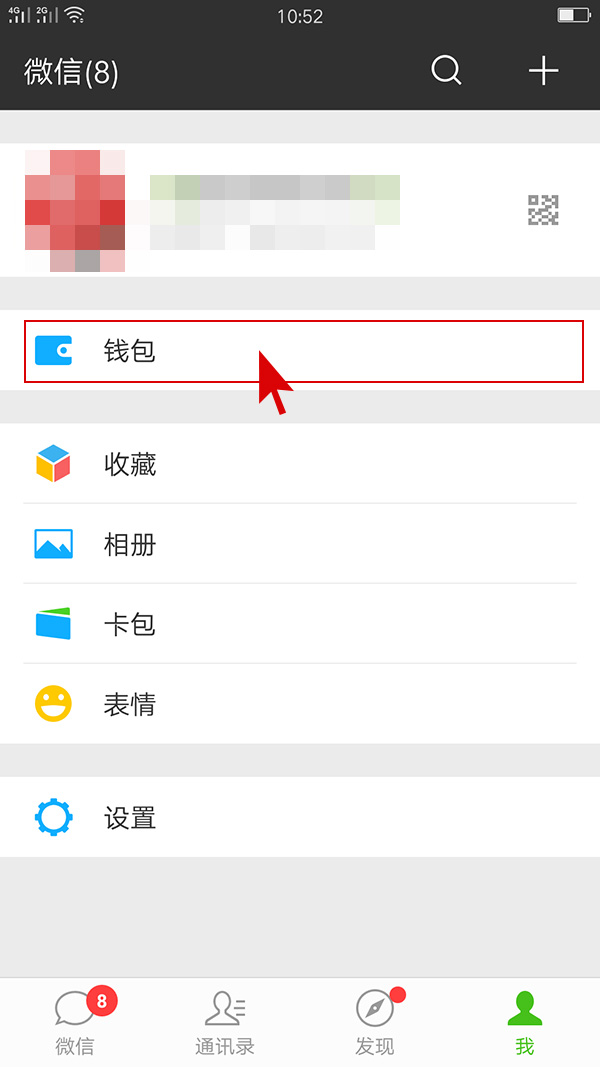
Task: Open 设置 settings
Action: pyautogui.click(x=300, y=818)
